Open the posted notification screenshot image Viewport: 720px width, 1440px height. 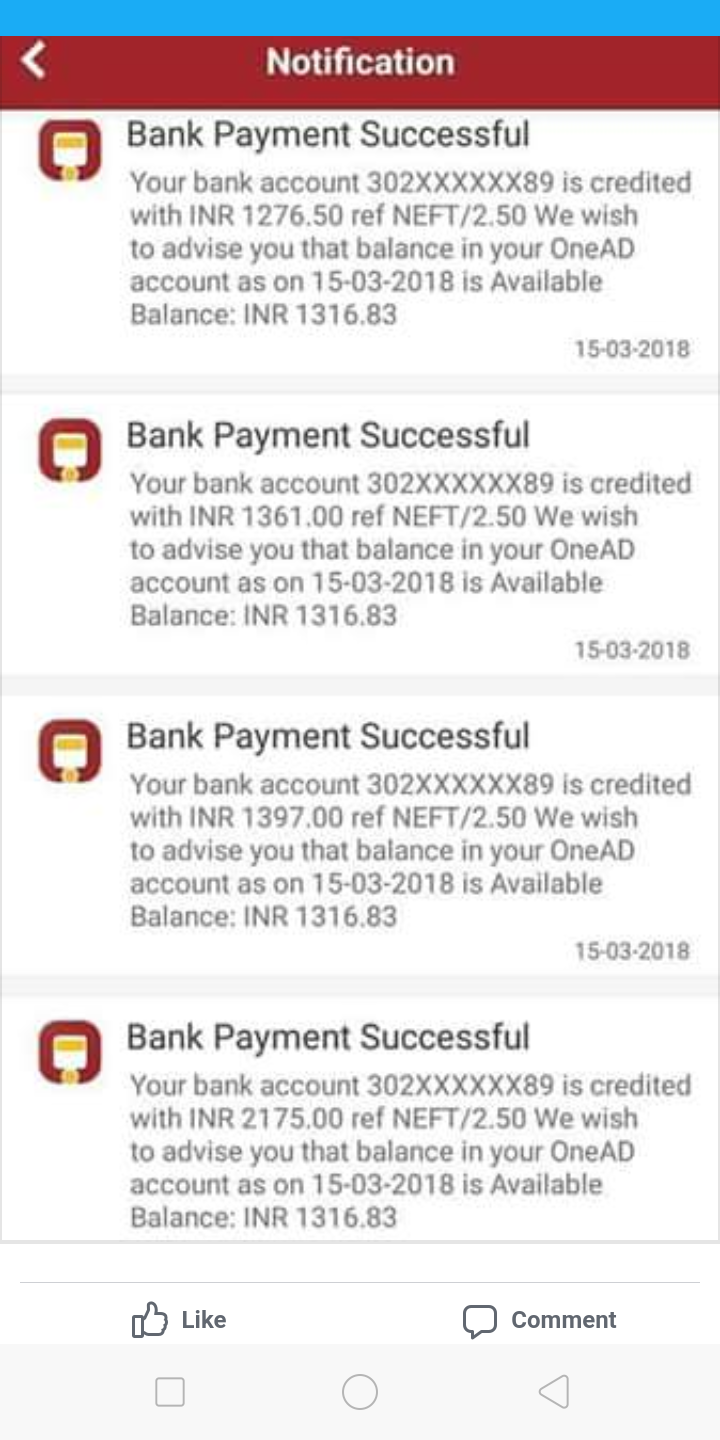click(360, 640)
